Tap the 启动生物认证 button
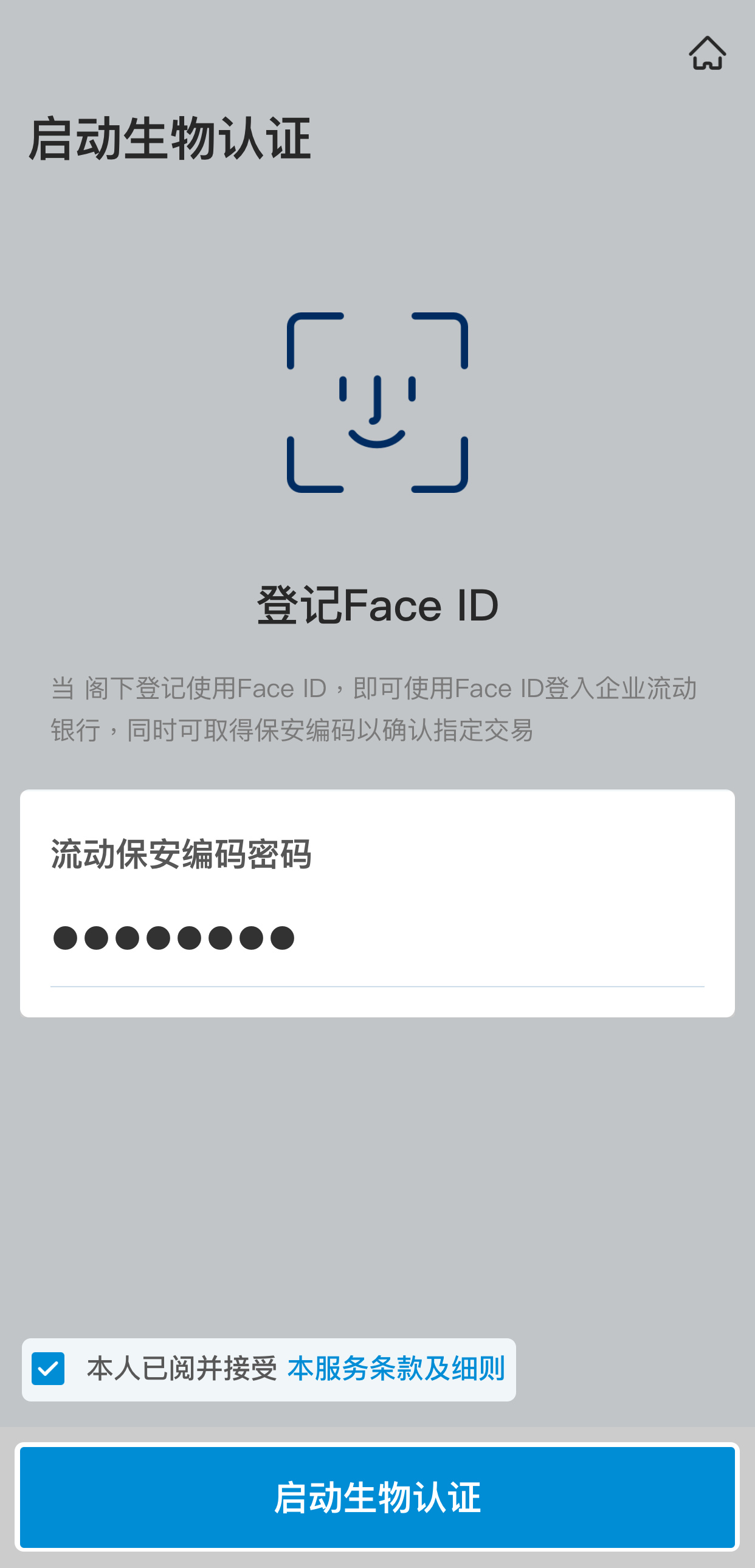 (377, 1497)
